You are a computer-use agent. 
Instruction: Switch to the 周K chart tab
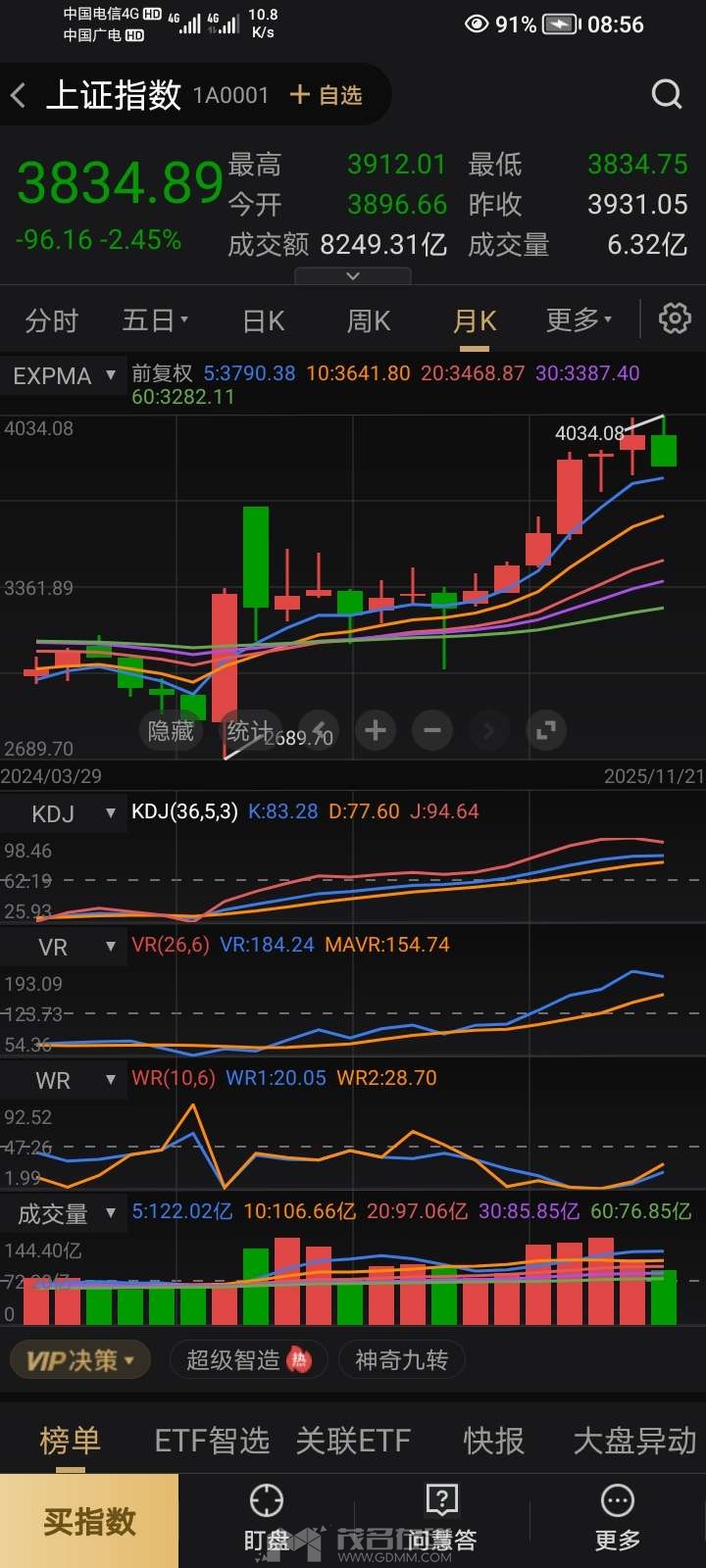pyautogui.click(x=369, y=320)
